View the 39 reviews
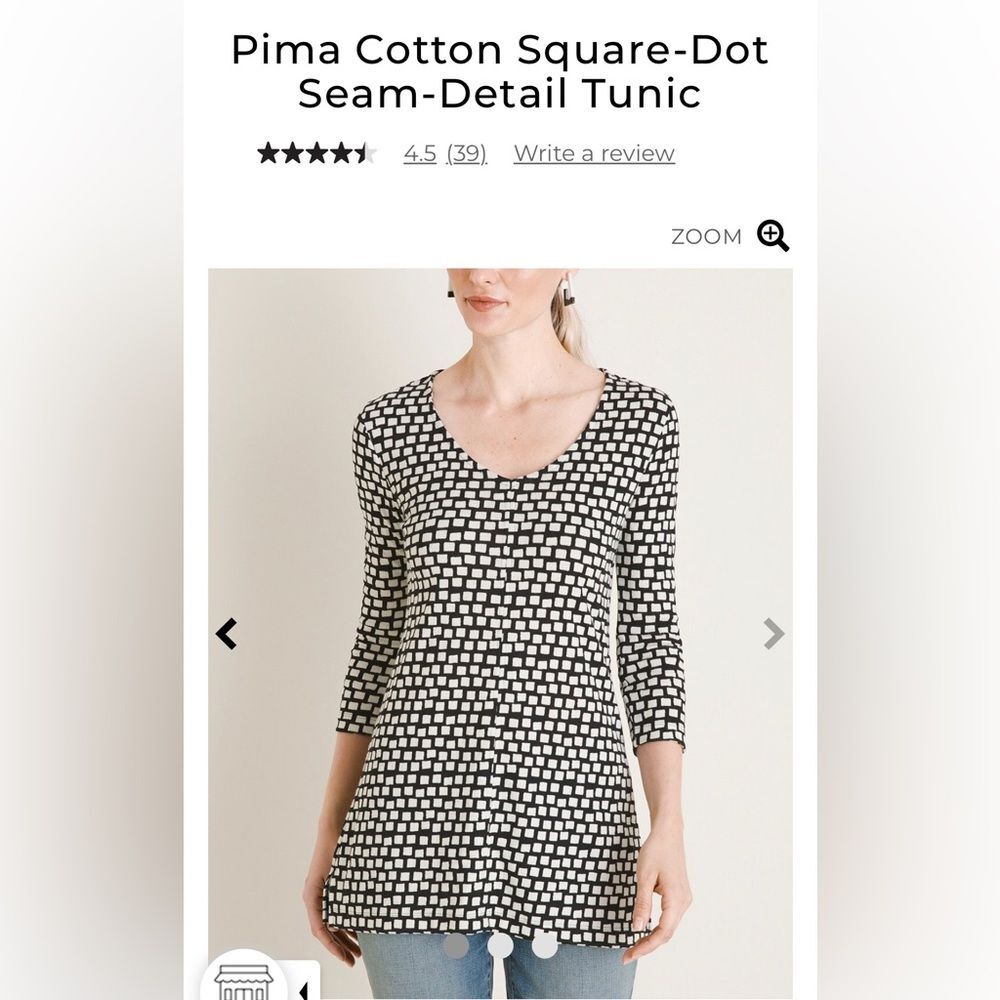1000x1000 pixels. pos(466,153)
